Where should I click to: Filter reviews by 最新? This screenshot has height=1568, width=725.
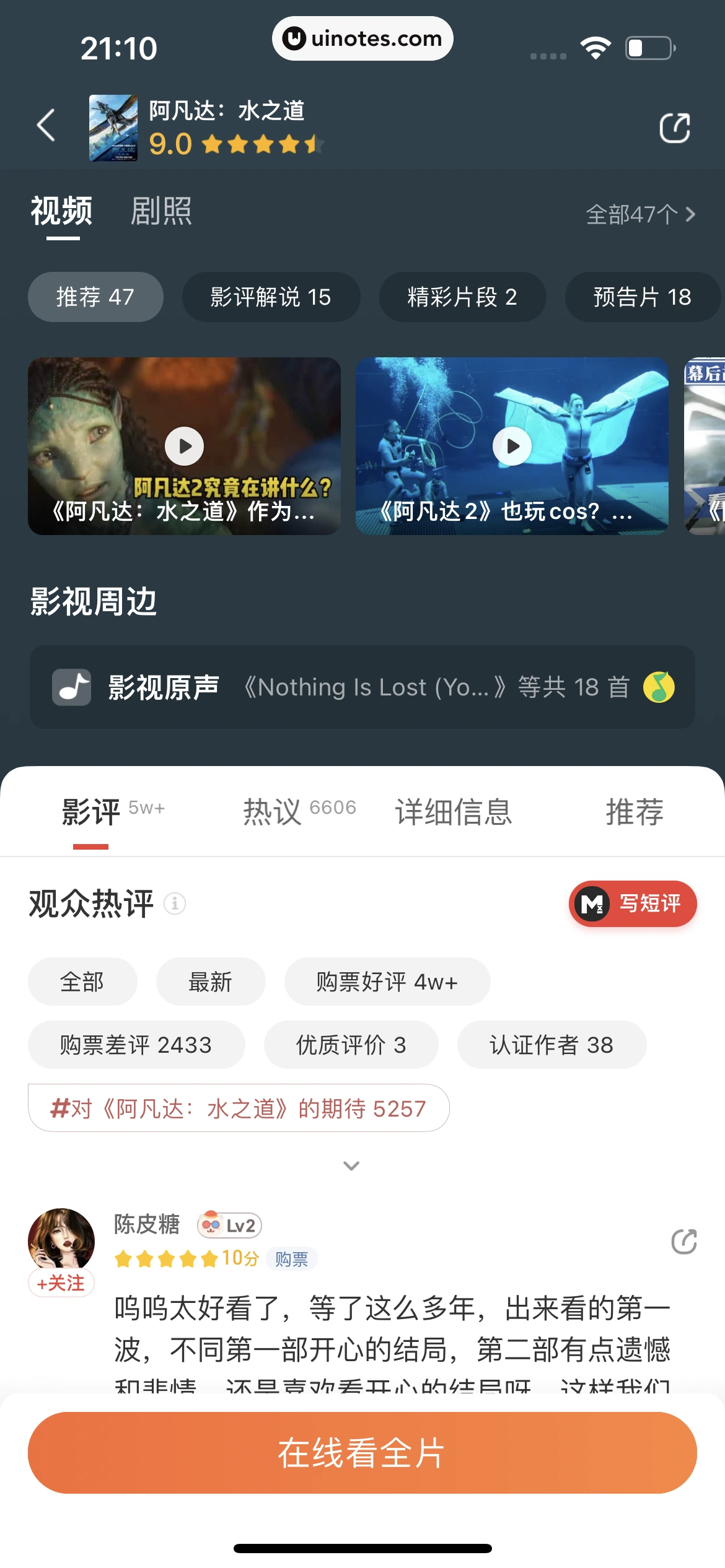211,982
